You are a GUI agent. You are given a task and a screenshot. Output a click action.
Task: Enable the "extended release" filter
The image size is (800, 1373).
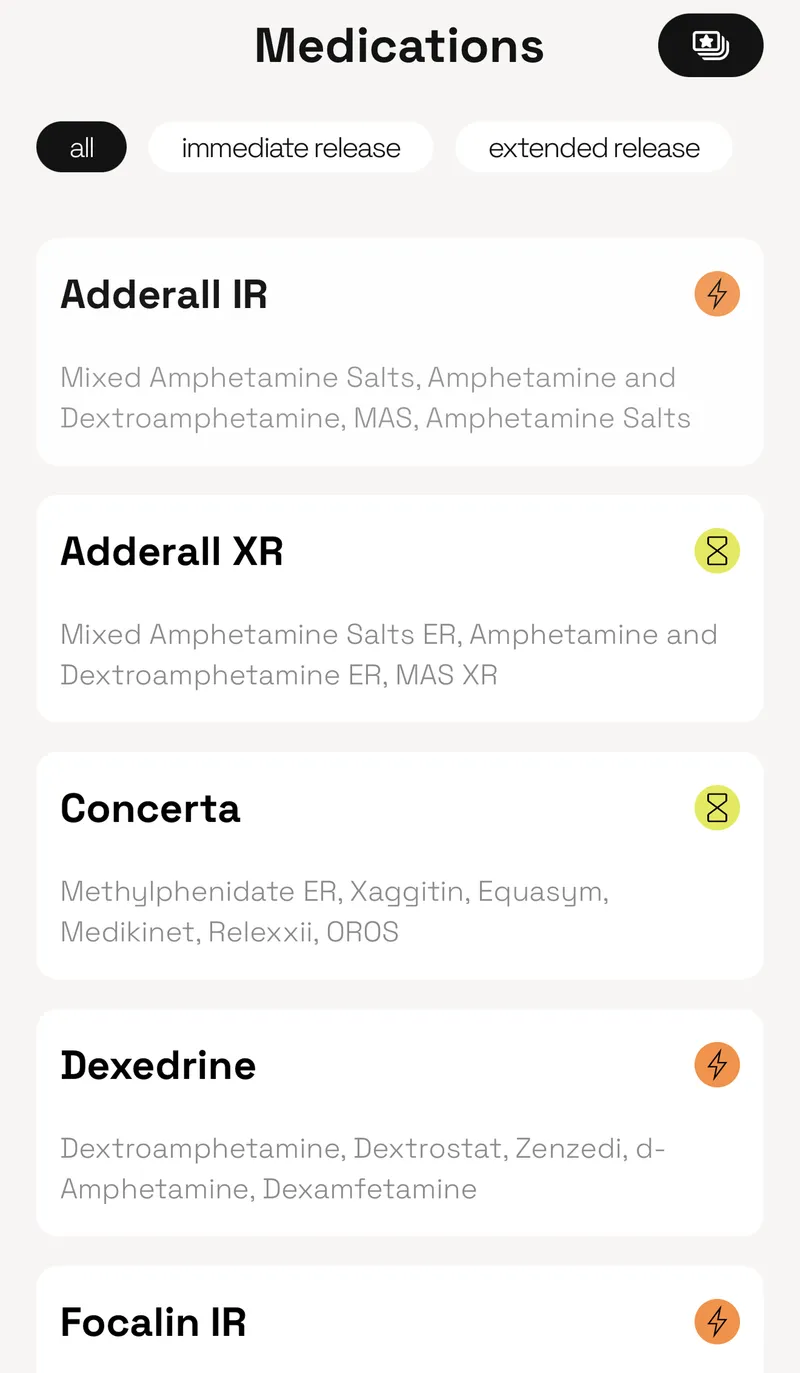pyautogui.click(x=593, y=146)
